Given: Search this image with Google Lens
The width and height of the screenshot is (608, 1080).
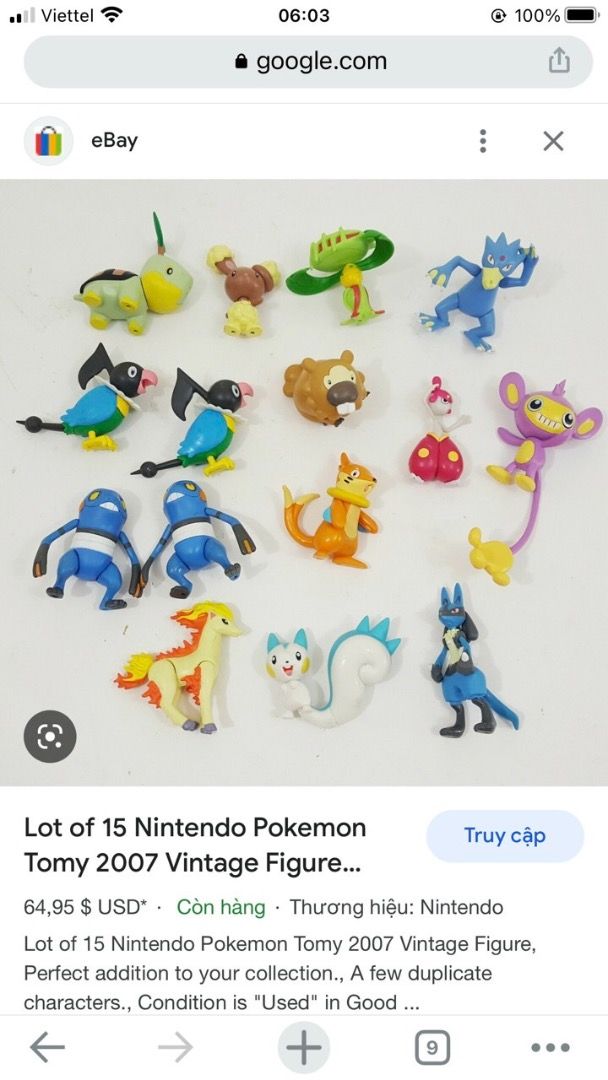Looking at the screenshot, I should tap(50, 738).
